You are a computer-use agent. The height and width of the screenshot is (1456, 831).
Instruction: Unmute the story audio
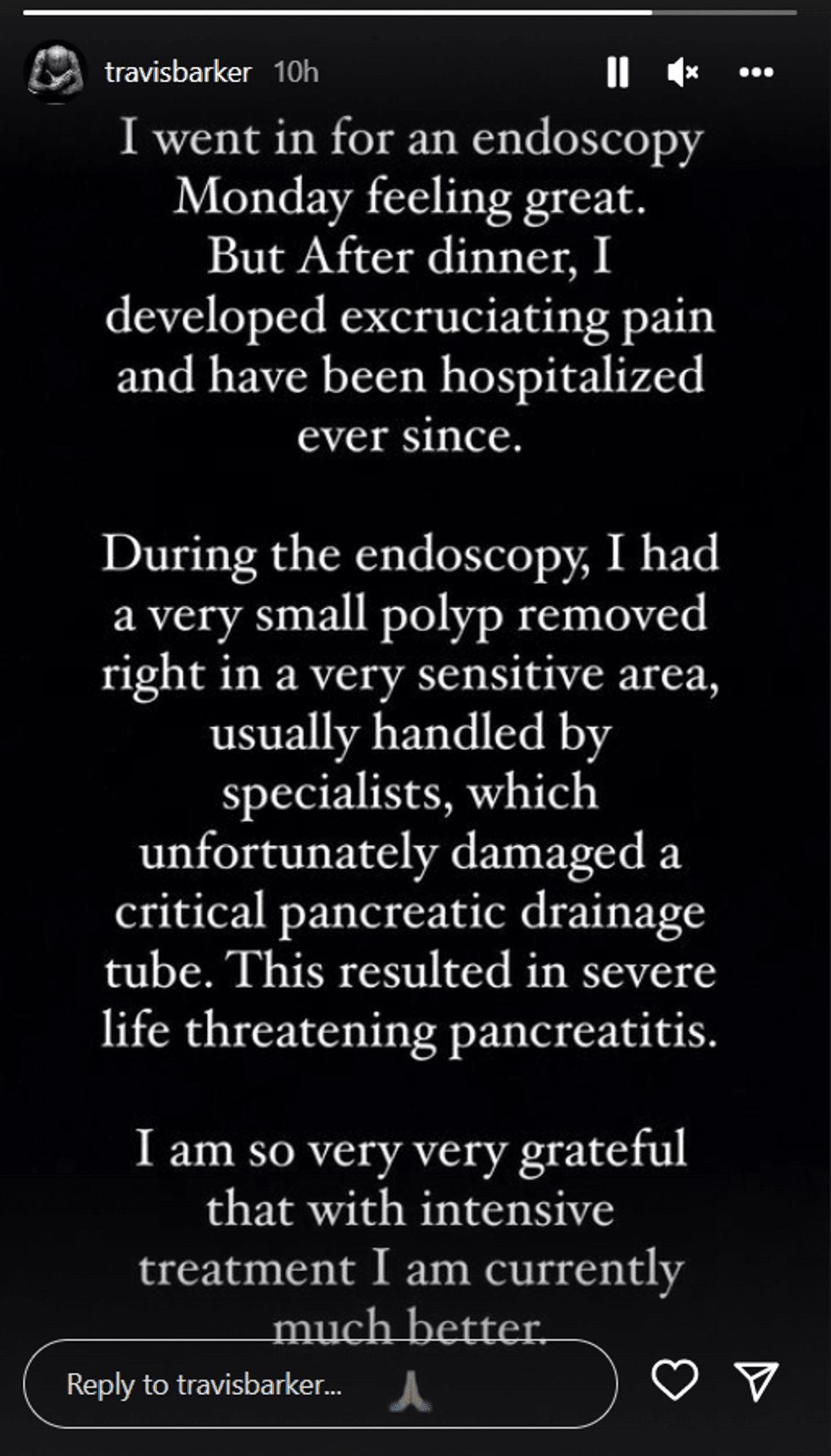pos(682,73)
